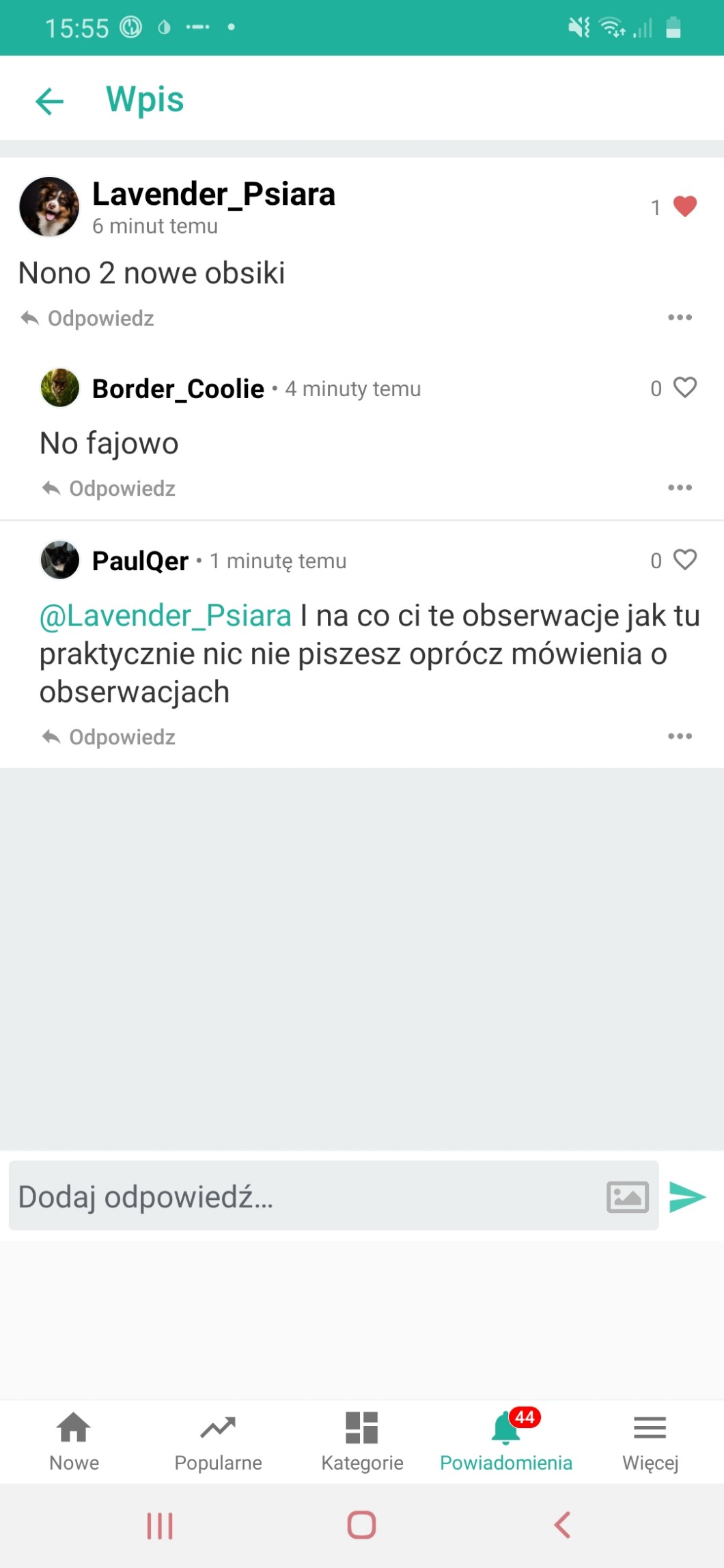Like PaulQer's comment
The height and width of the screenshot is (1568, 724).
(x=684, y=560)
